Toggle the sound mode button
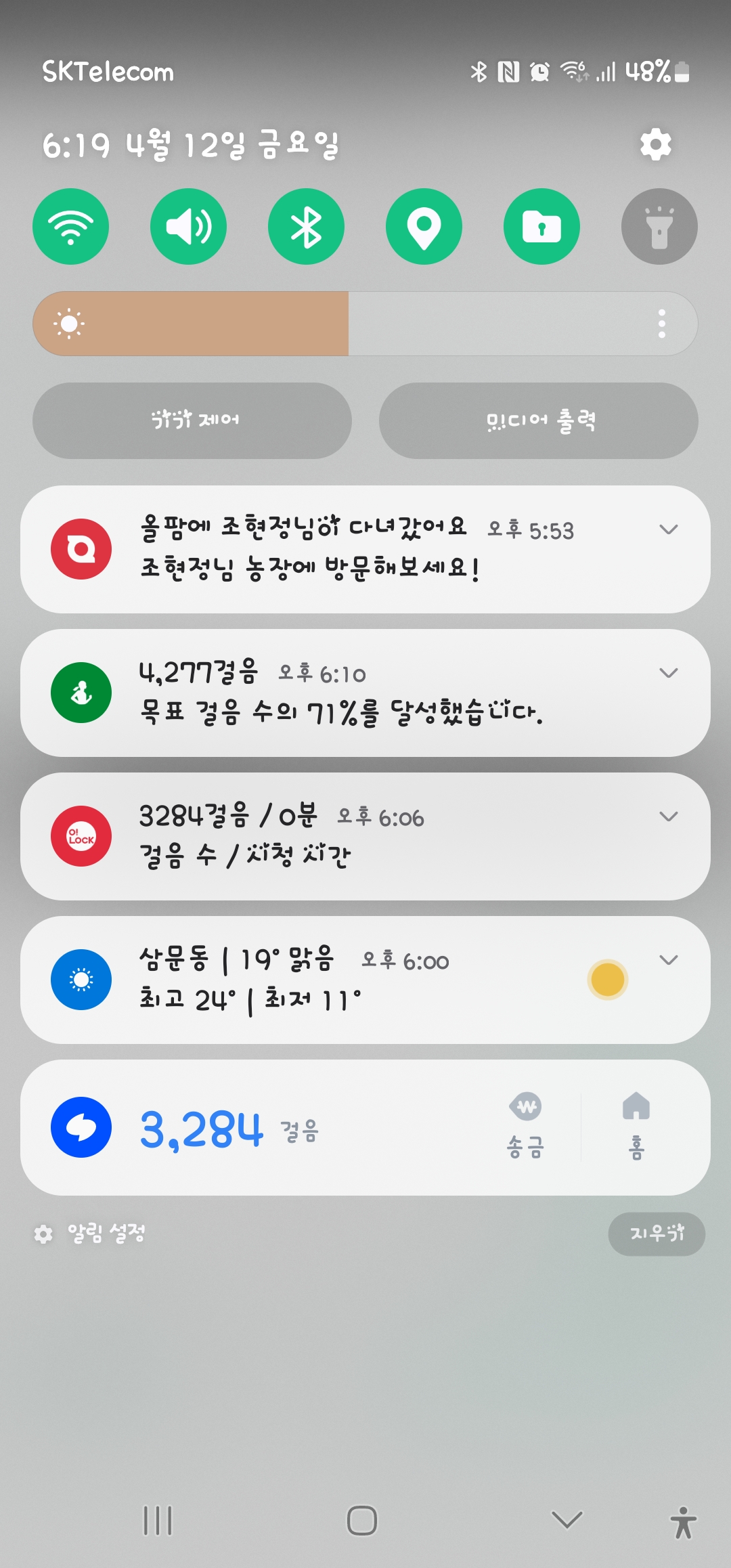Viewport: 731px width, 1568px height. 188,226
